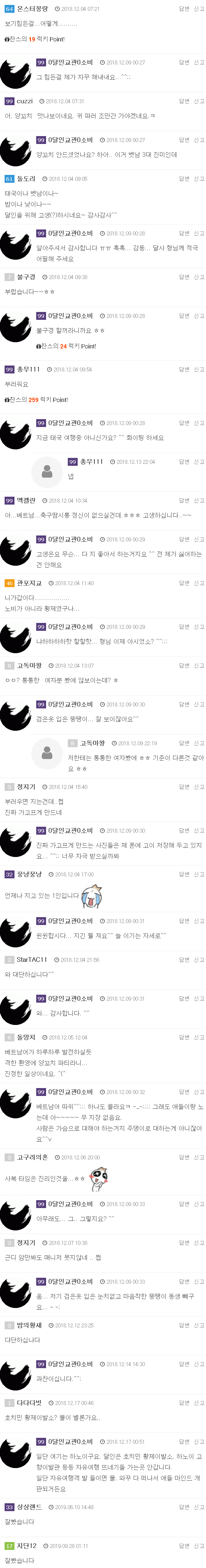Reply to 고구려의혼's comment
Screen dimensions: 206x1568
(183, 1157)
